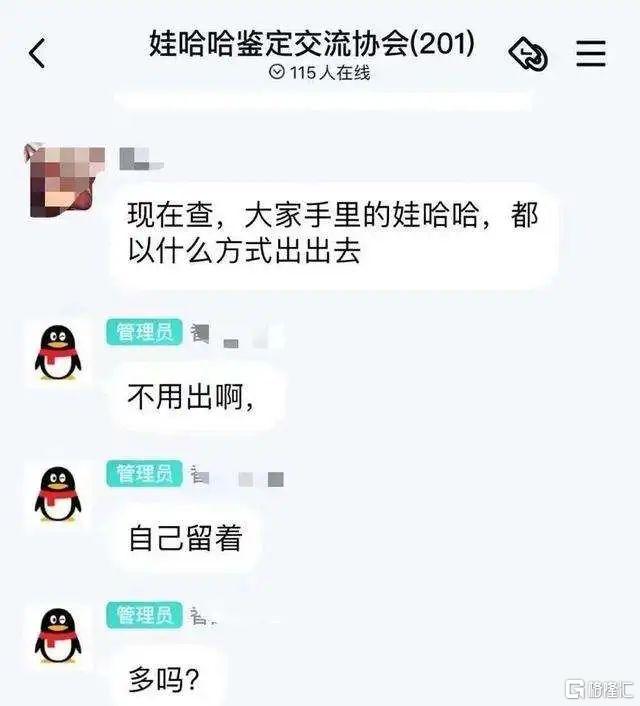Open penguin avatar beside 多吗? message
This screenshot has width=640, height=706.
click(58, 636)
